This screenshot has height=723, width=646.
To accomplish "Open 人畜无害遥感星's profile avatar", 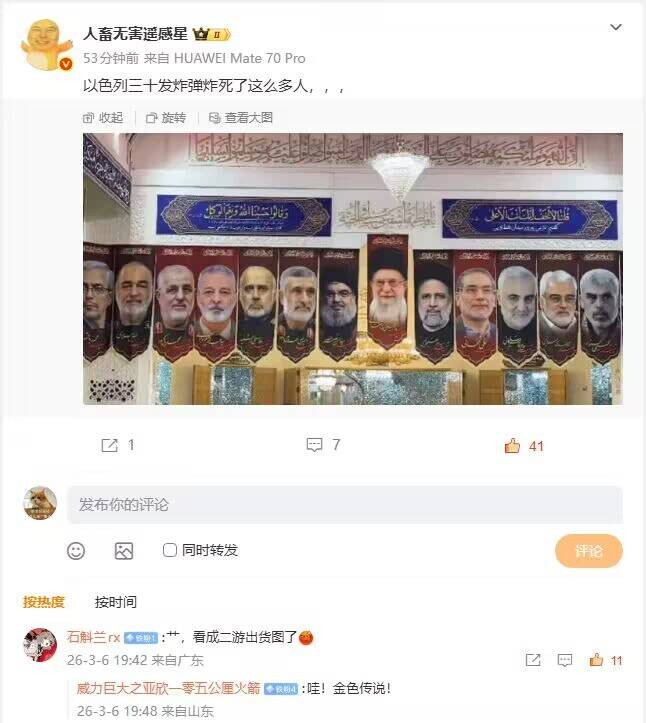I will pos(46,45).
